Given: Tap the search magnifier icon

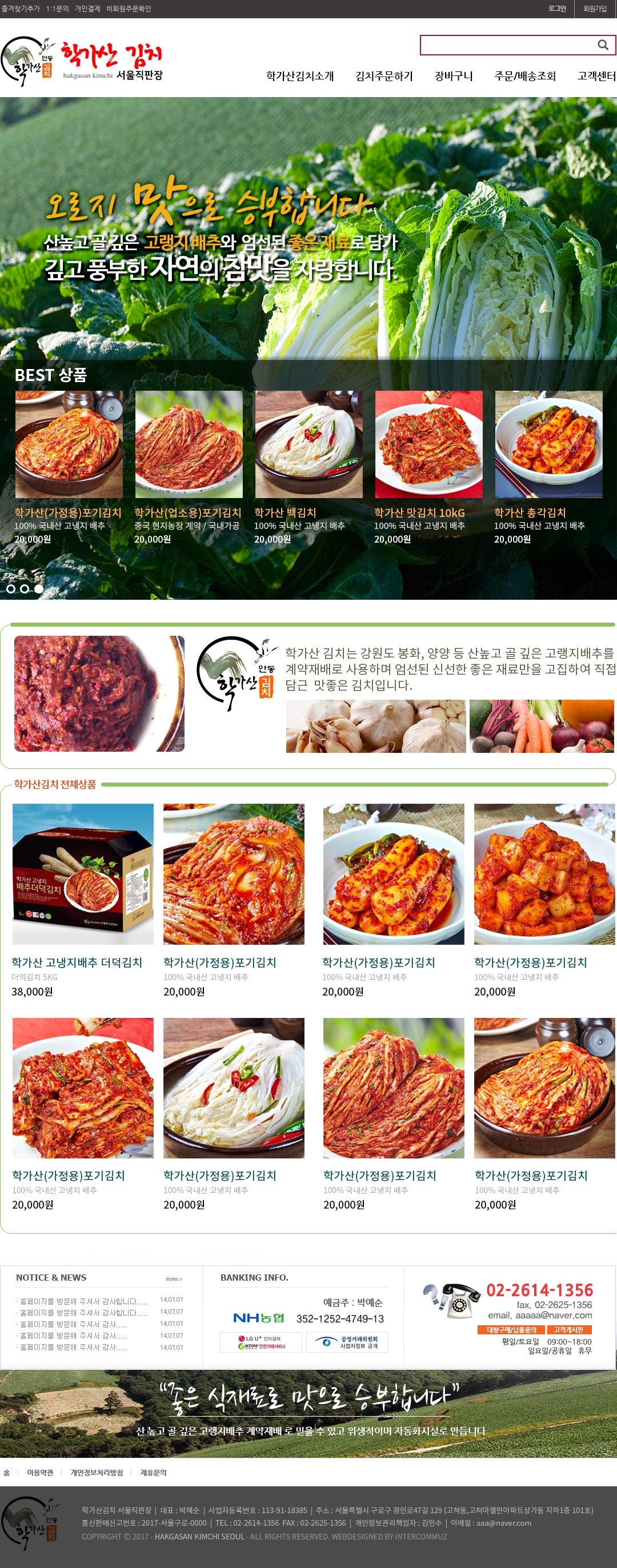Looking at the screenshot, I should [x=602, y=45].
